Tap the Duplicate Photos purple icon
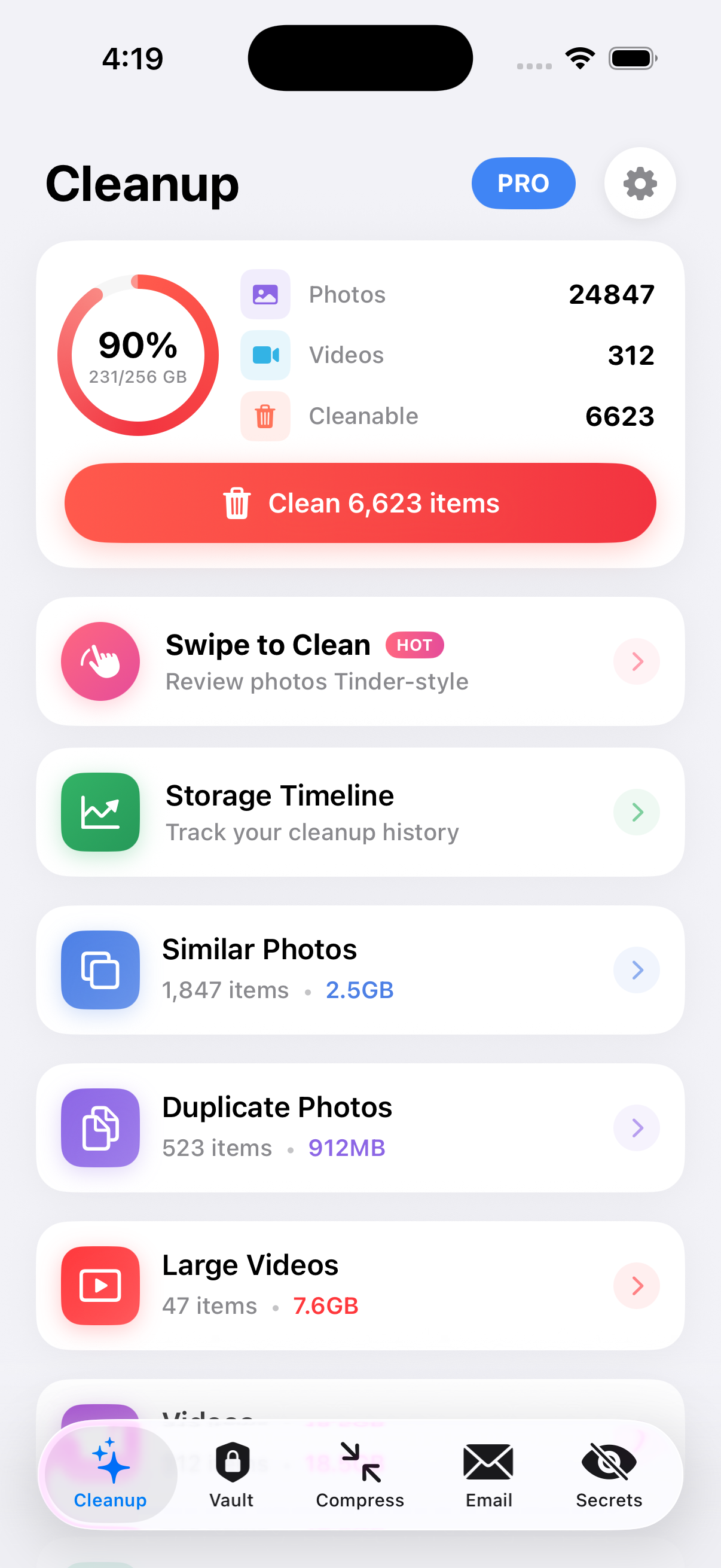The width and height of the screenshot is (721, 1568). click(x=100, y=1128)
